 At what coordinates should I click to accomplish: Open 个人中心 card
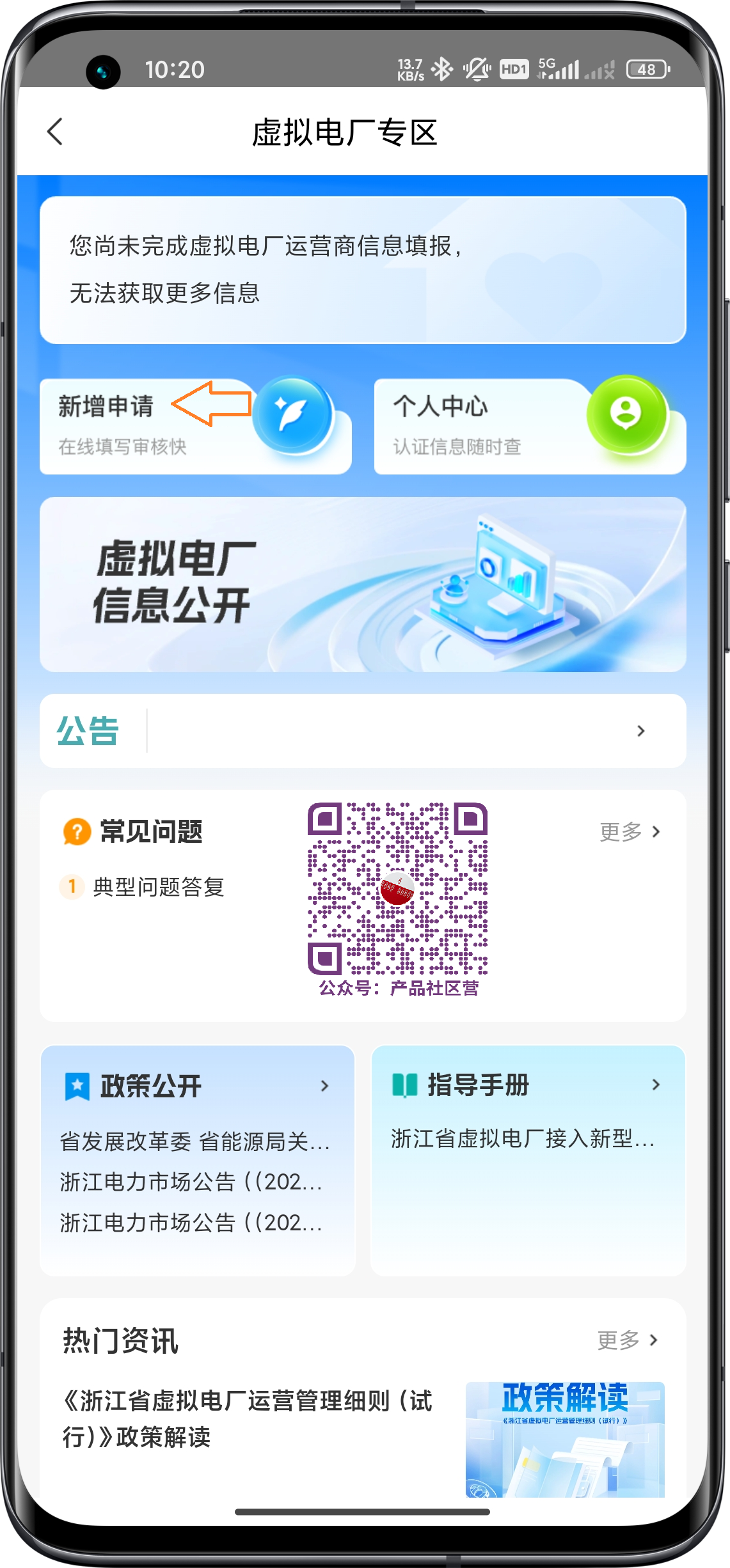[529, 426]
